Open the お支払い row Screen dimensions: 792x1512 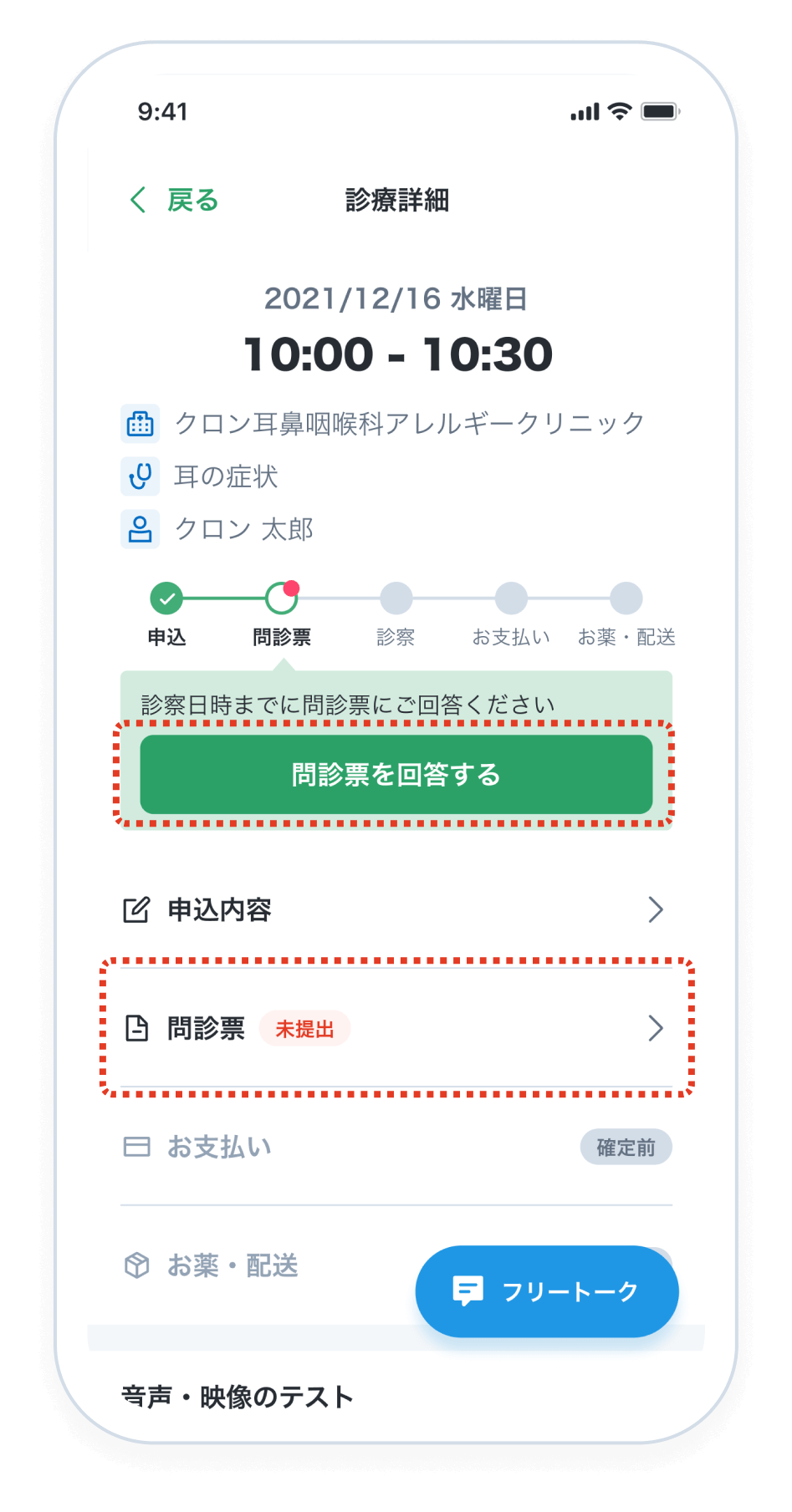[x=396, y=1147]
